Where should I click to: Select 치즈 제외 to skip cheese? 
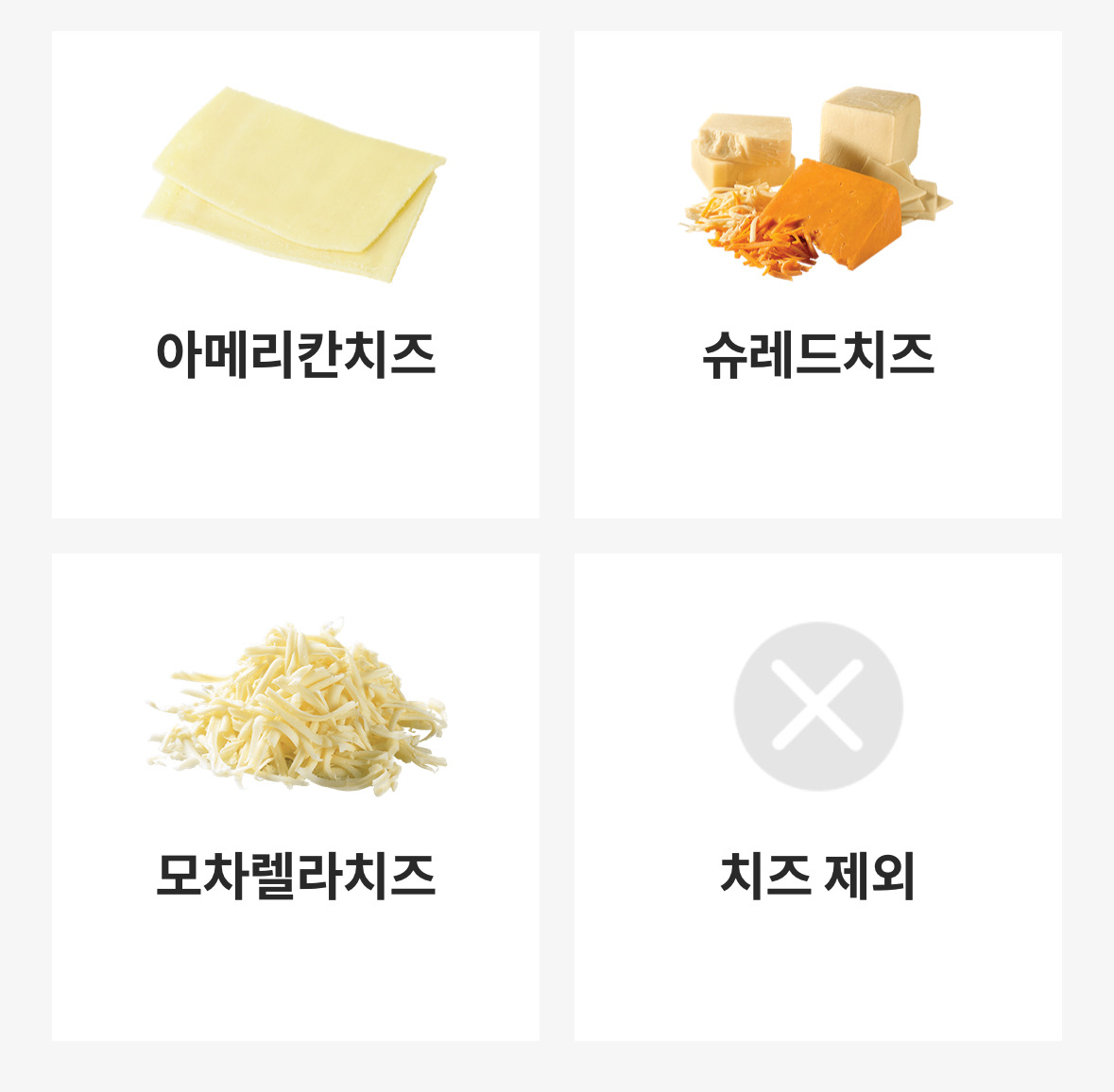click(x=817, y=796)
